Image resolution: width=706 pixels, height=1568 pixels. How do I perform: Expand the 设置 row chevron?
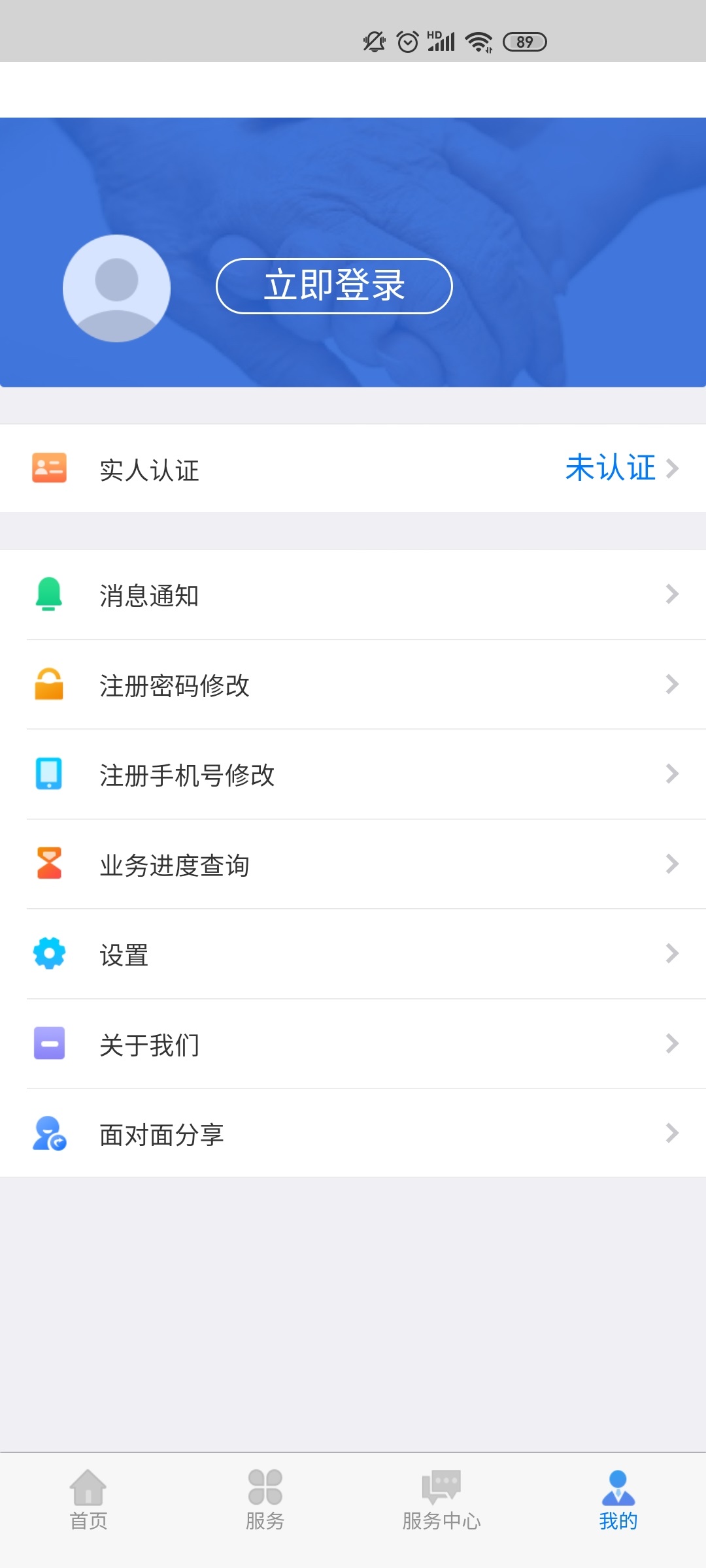pos(673,954)
